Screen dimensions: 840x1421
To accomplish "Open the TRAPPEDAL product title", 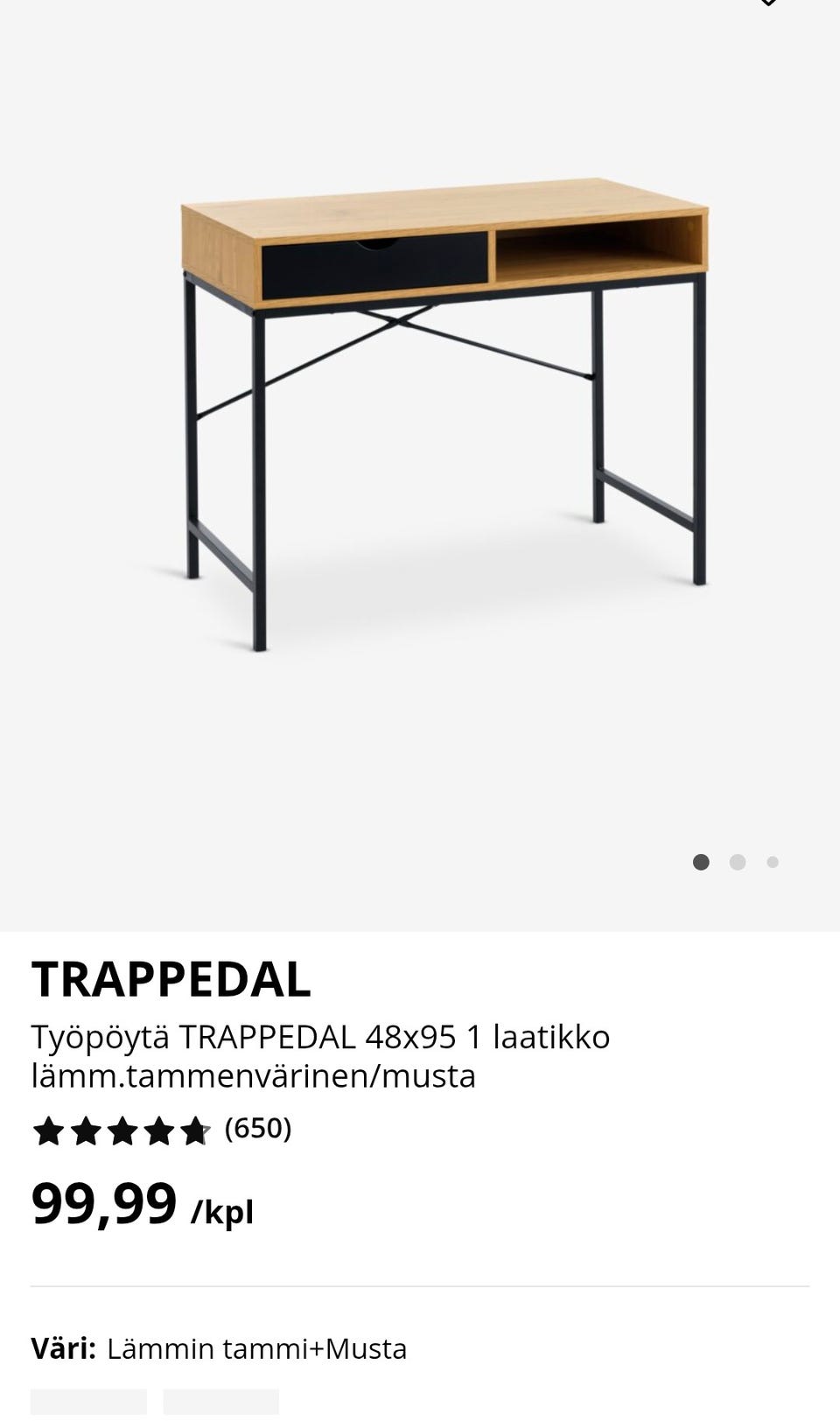I will point(170,980).
